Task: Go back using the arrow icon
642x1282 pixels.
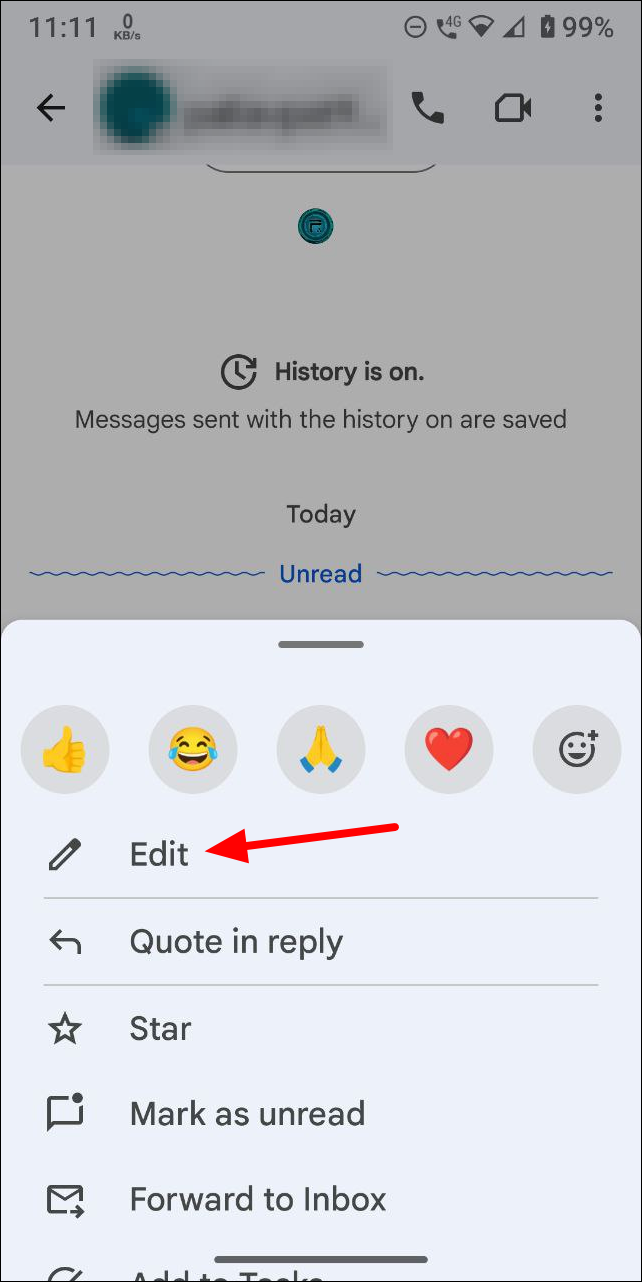Action: point(50,108)
